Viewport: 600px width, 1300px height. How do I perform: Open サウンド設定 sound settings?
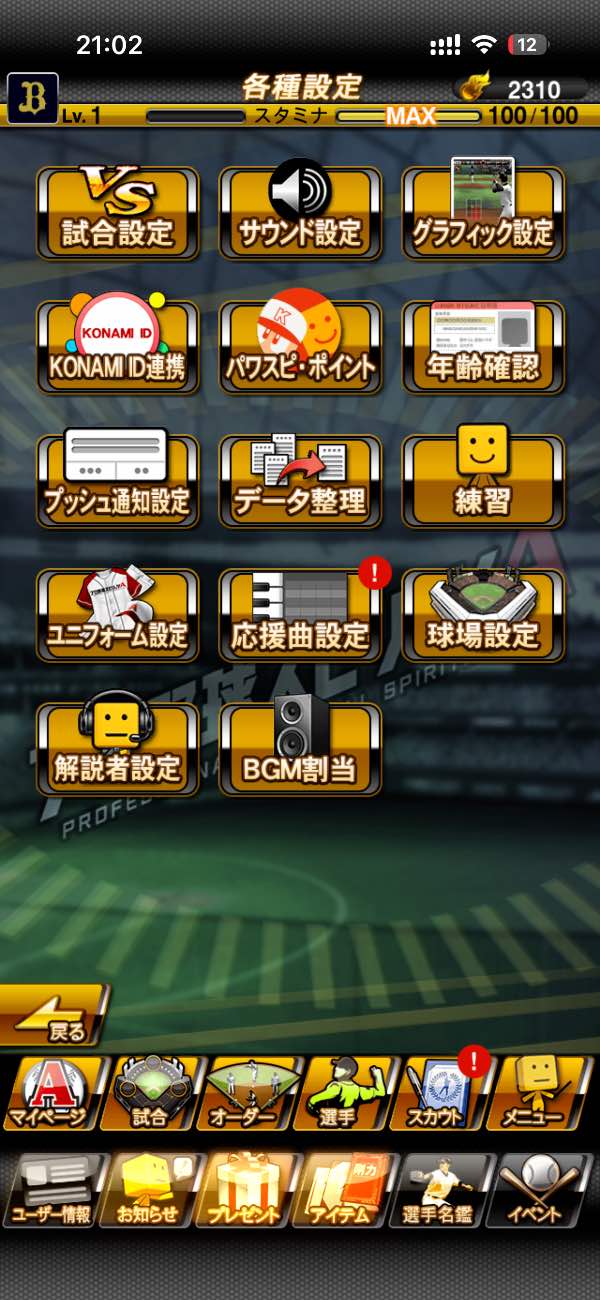click(x=300, y=213)
